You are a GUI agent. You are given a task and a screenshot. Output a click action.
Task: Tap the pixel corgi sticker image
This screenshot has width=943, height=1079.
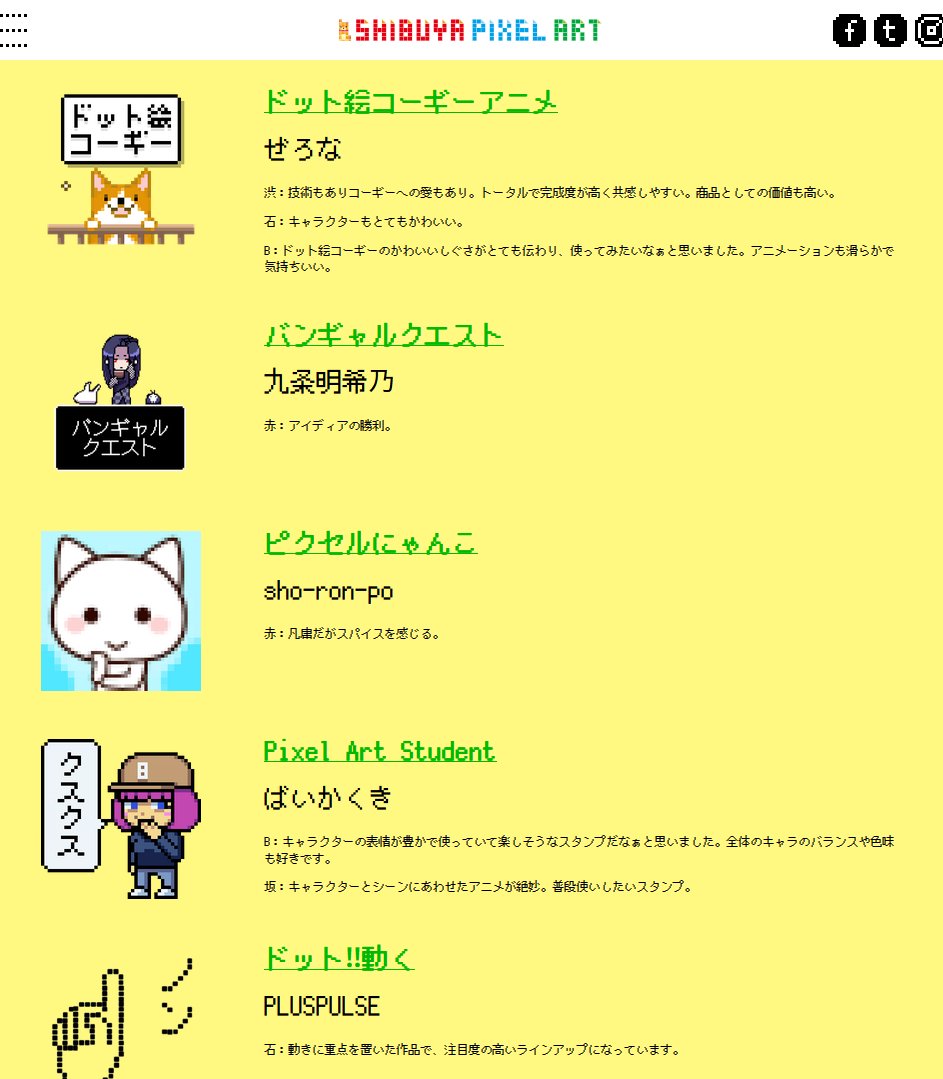tap(120, 170)
